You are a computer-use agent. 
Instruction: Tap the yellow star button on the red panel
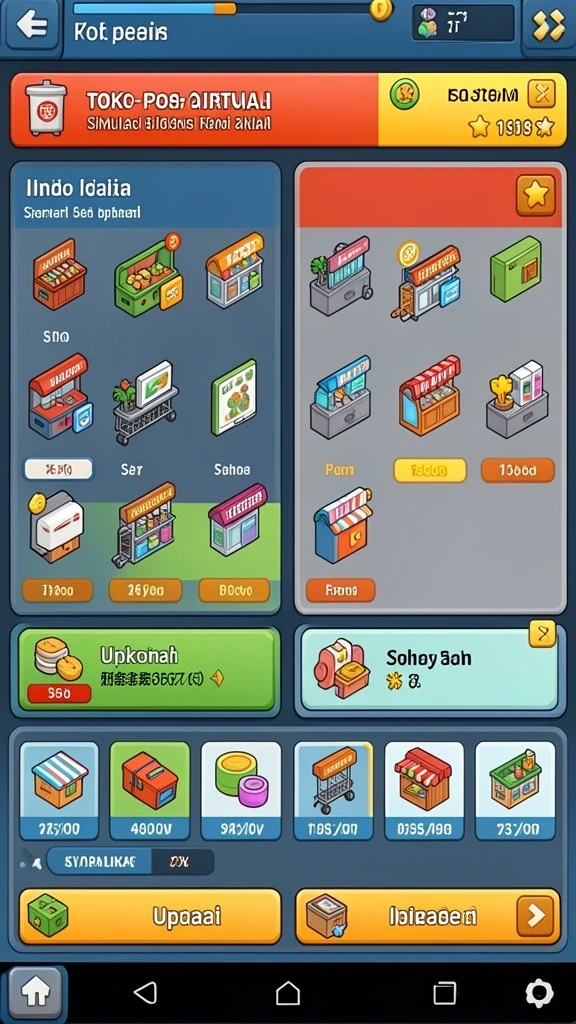(536, 195)
